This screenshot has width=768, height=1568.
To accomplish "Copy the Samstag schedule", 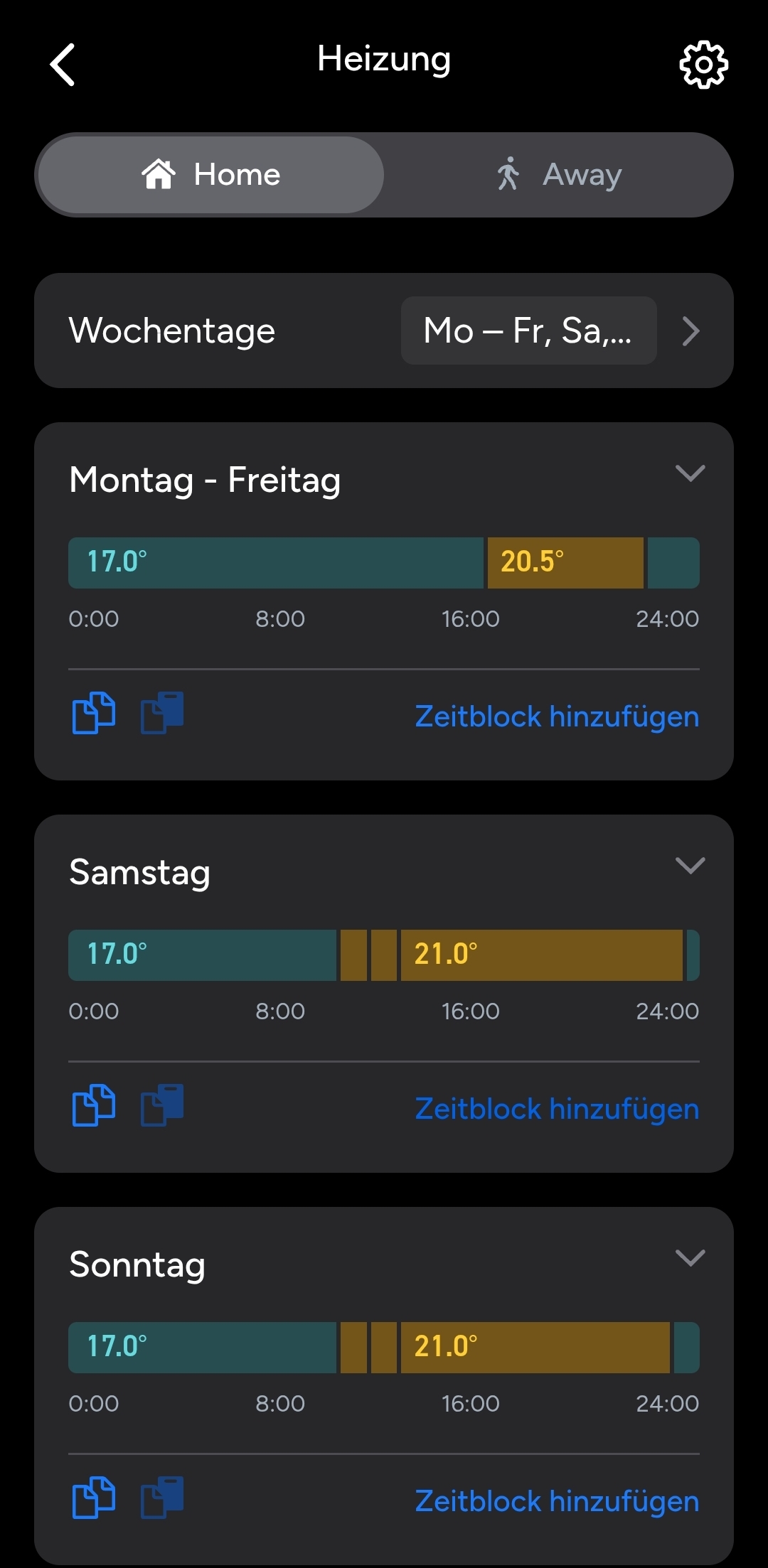I will click(x=93, y=1105).
